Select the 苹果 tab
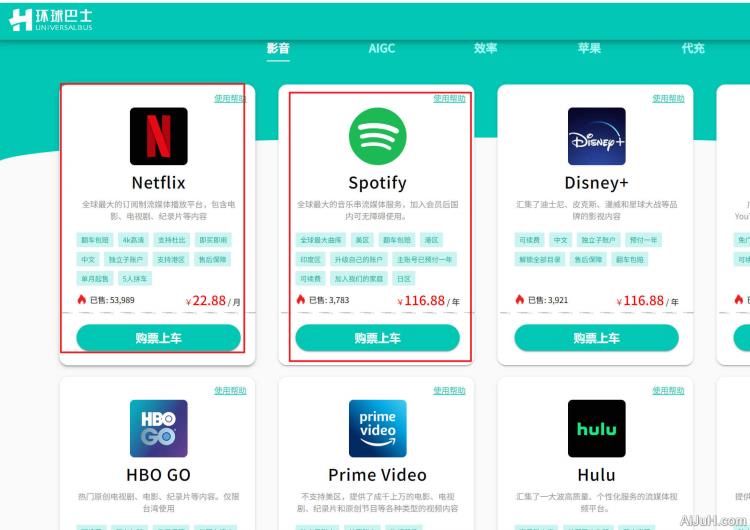Viewport: 750px width, 530px height. coord(590,48)
